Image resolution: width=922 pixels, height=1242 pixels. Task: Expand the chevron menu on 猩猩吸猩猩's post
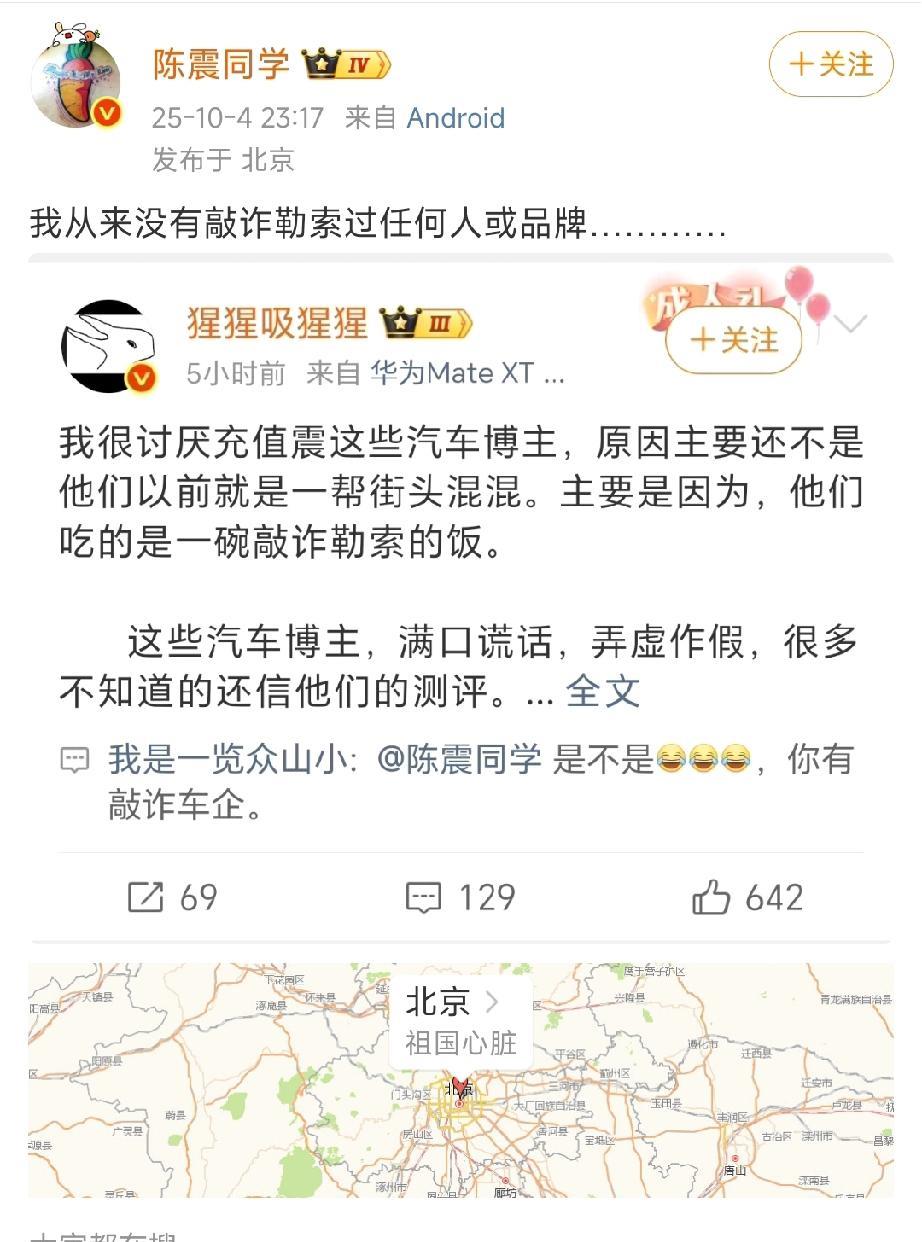pos(850,324)
